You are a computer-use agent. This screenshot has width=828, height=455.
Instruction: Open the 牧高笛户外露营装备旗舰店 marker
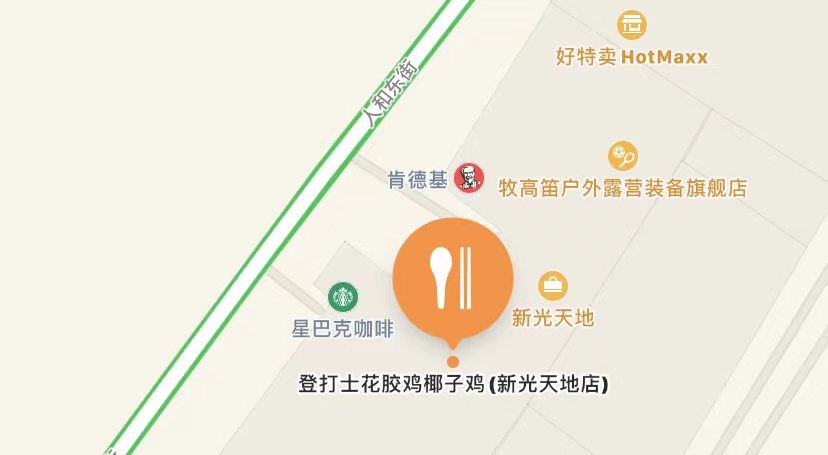point(623,156)
